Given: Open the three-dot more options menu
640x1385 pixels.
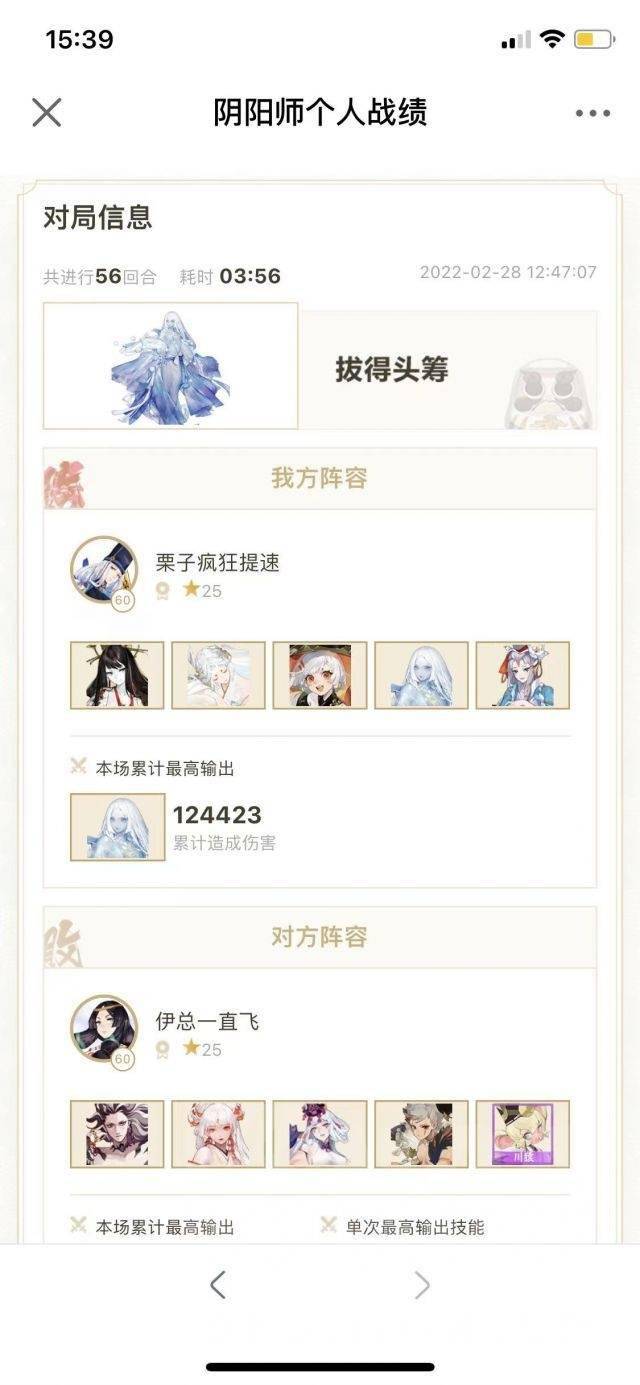Looking at the screenshot, I should click(592, 113).
